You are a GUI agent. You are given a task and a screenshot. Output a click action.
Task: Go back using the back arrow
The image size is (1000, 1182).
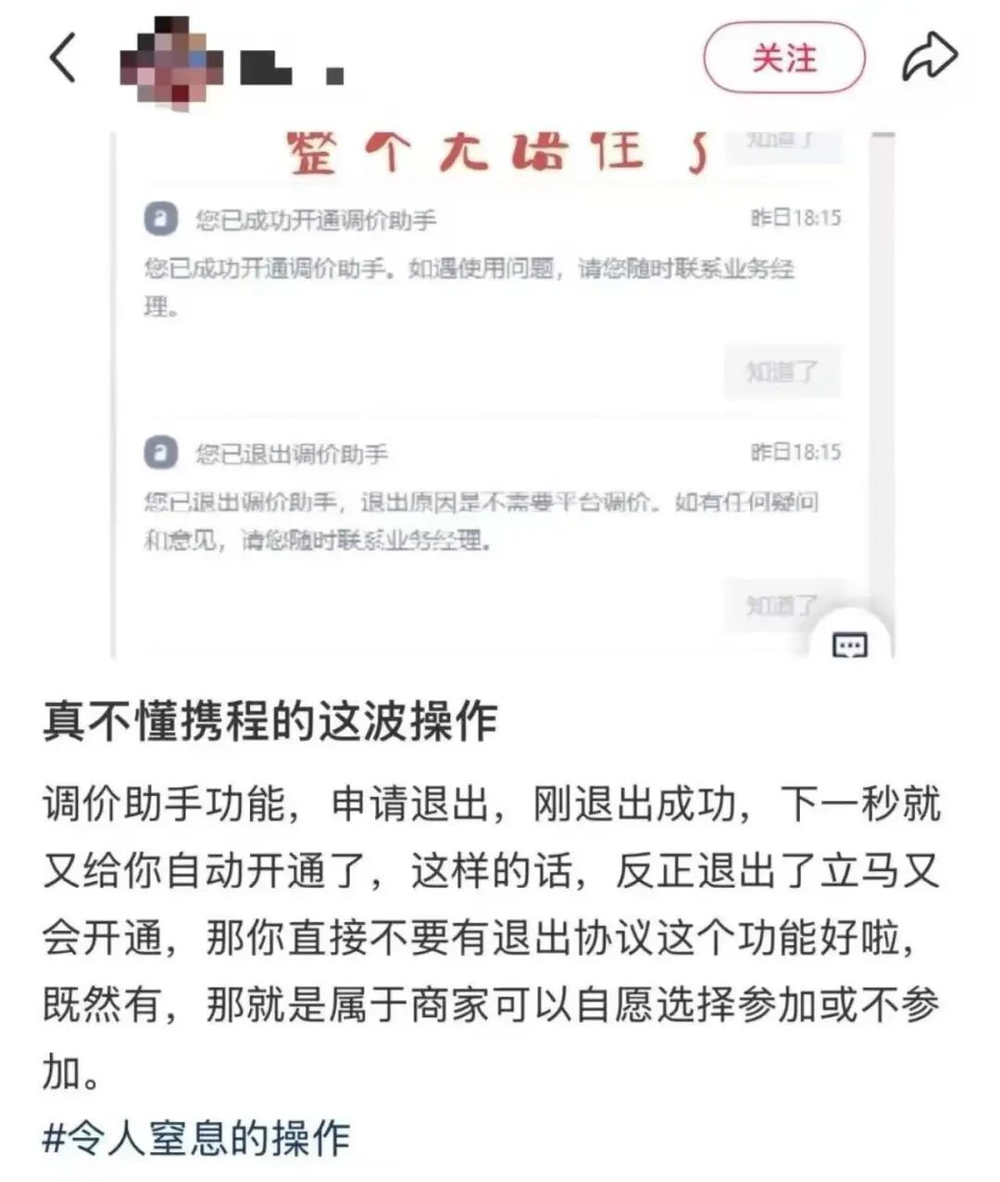click(62, 60)
